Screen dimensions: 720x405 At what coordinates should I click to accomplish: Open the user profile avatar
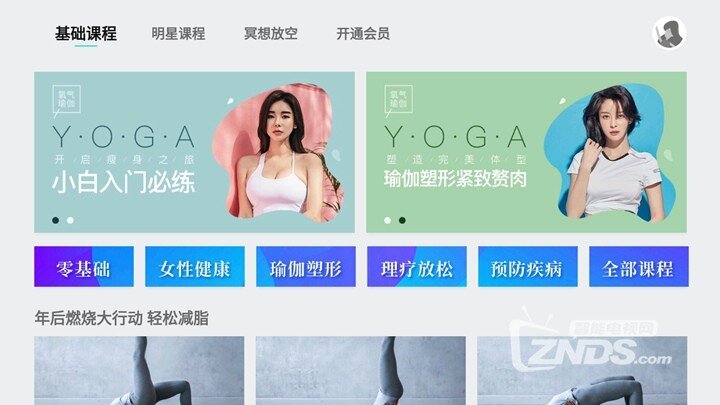click(x=668, y=33)
